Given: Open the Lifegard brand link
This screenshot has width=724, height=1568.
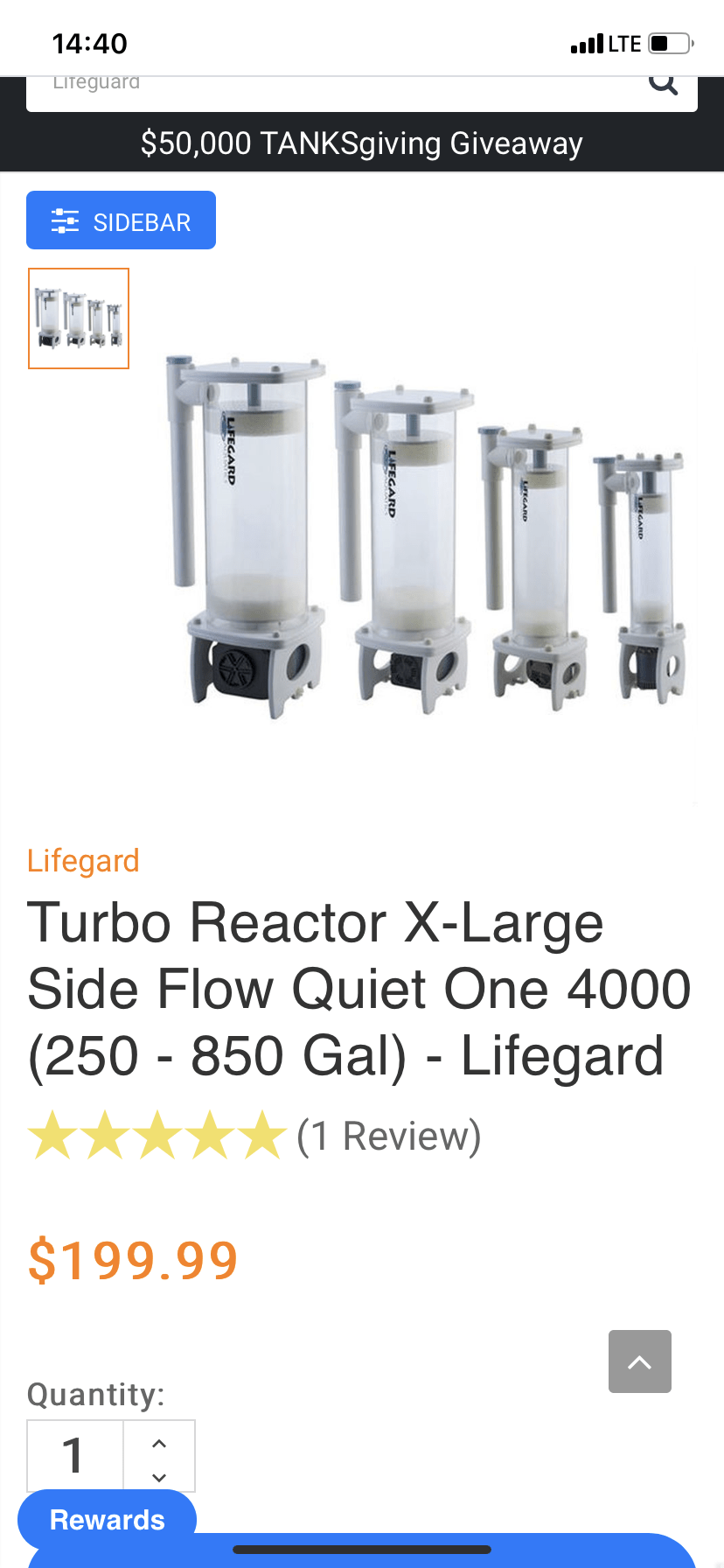Looking at the screenshot, I should click(x=83, y=860).
